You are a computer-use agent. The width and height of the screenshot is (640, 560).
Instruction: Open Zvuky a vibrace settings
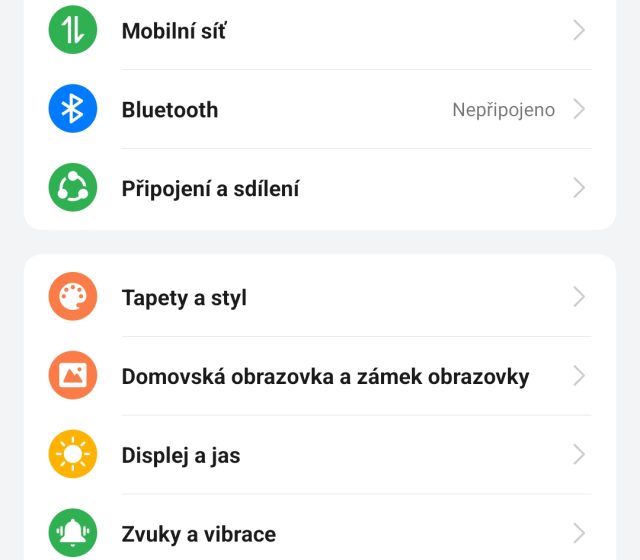pos(198,534)
